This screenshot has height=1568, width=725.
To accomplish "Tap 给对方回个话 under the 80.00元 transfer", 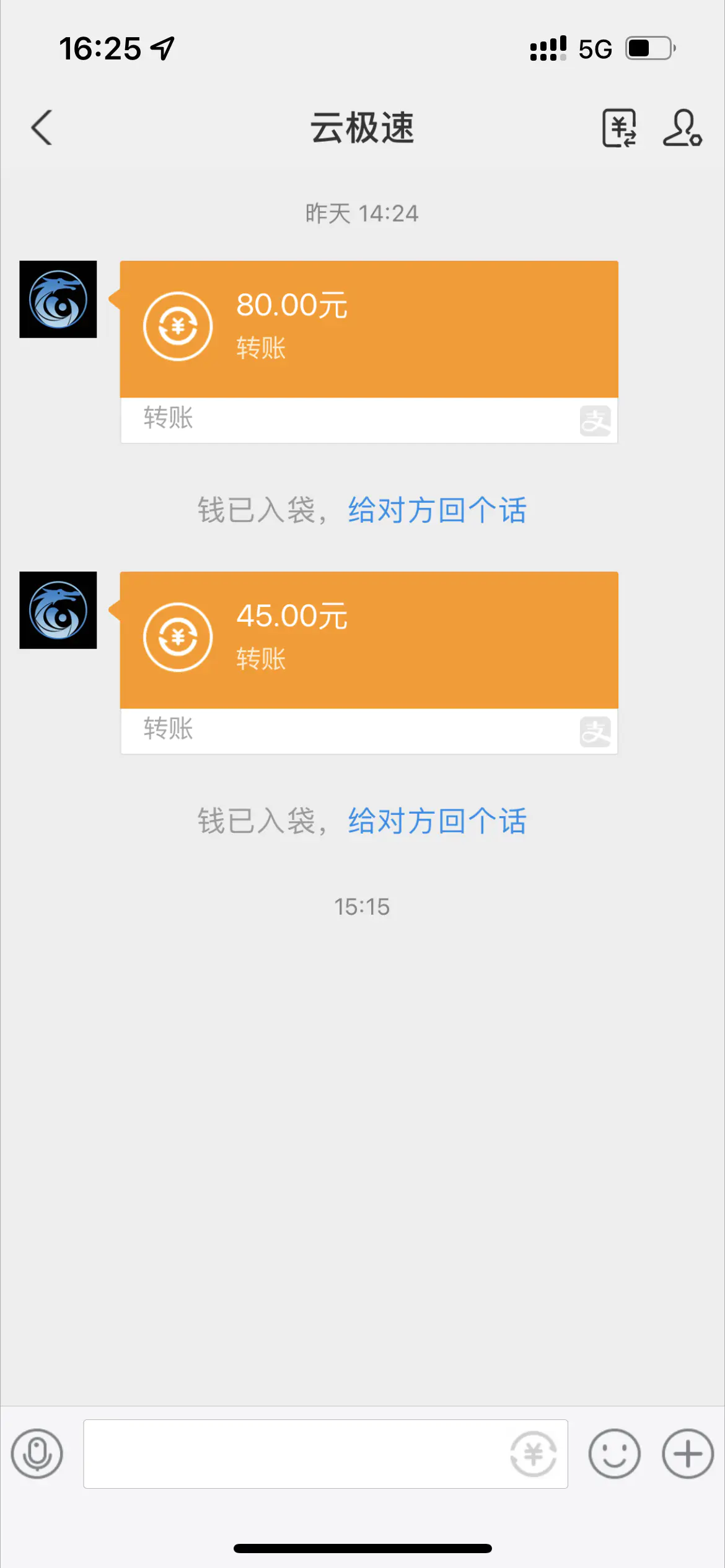I will pos(437,511).
